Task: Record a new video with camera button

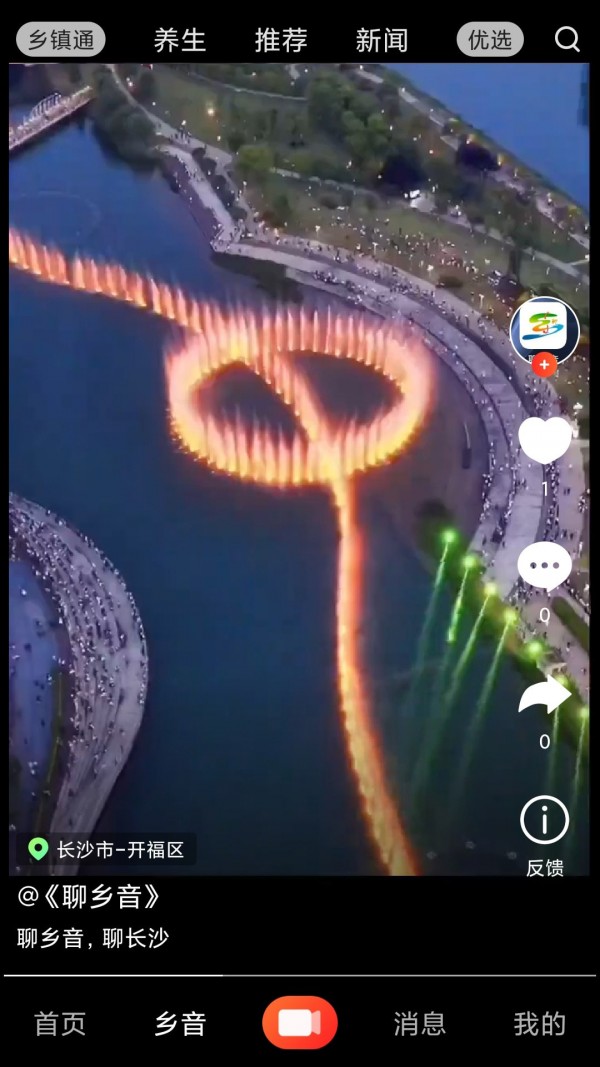Action: [300, 1023]
